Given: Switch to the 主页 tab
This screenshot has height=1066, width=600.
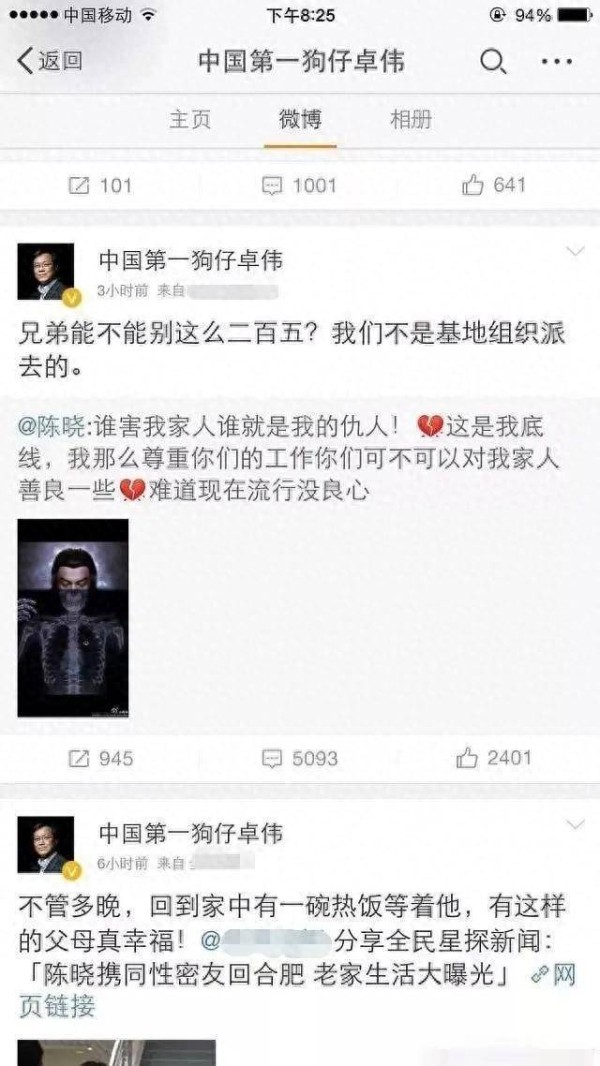Looking at the screenshot, I should click(190, 120).
